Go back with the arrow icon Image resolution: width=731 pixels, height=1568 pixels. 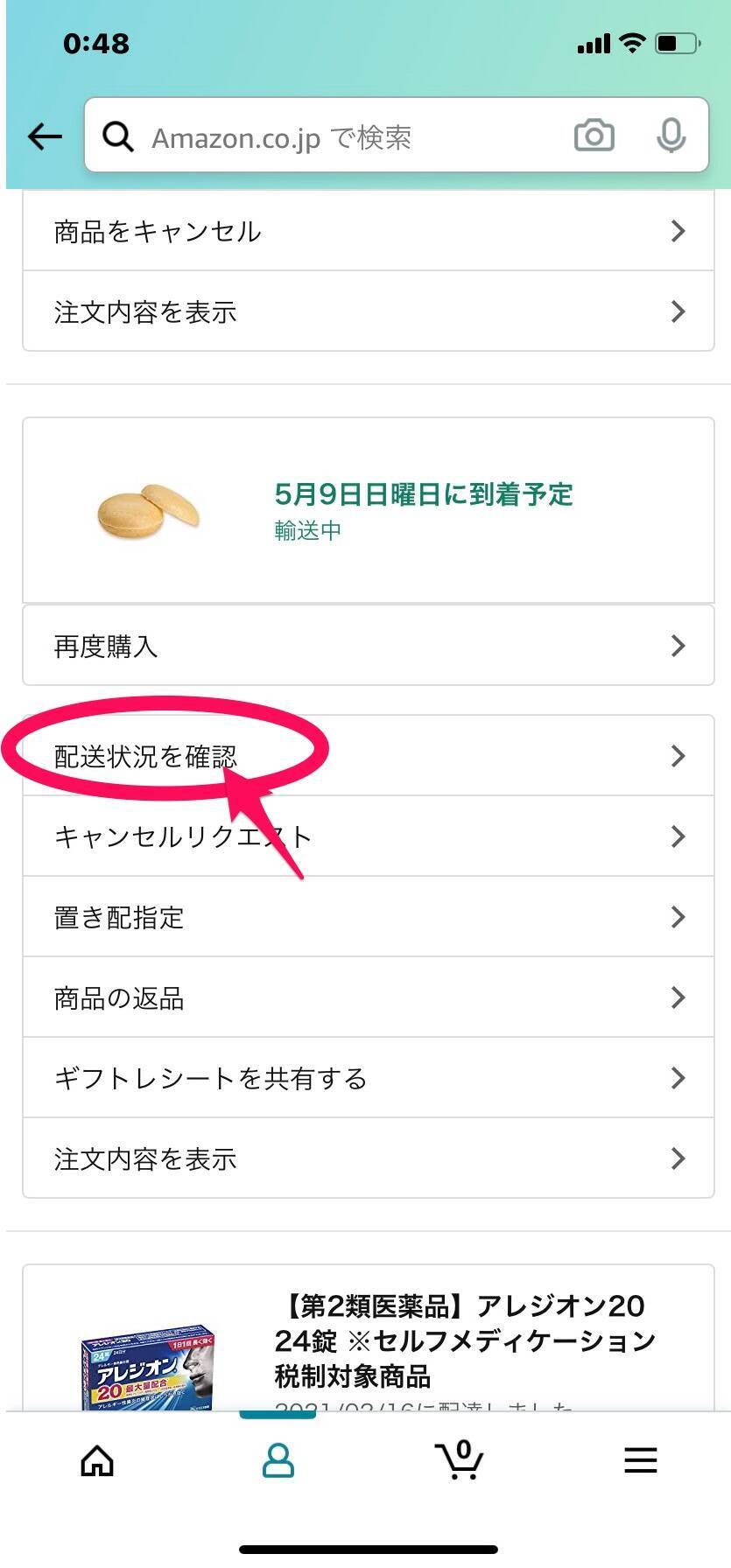pyautogui.click(x=45, y=136)
